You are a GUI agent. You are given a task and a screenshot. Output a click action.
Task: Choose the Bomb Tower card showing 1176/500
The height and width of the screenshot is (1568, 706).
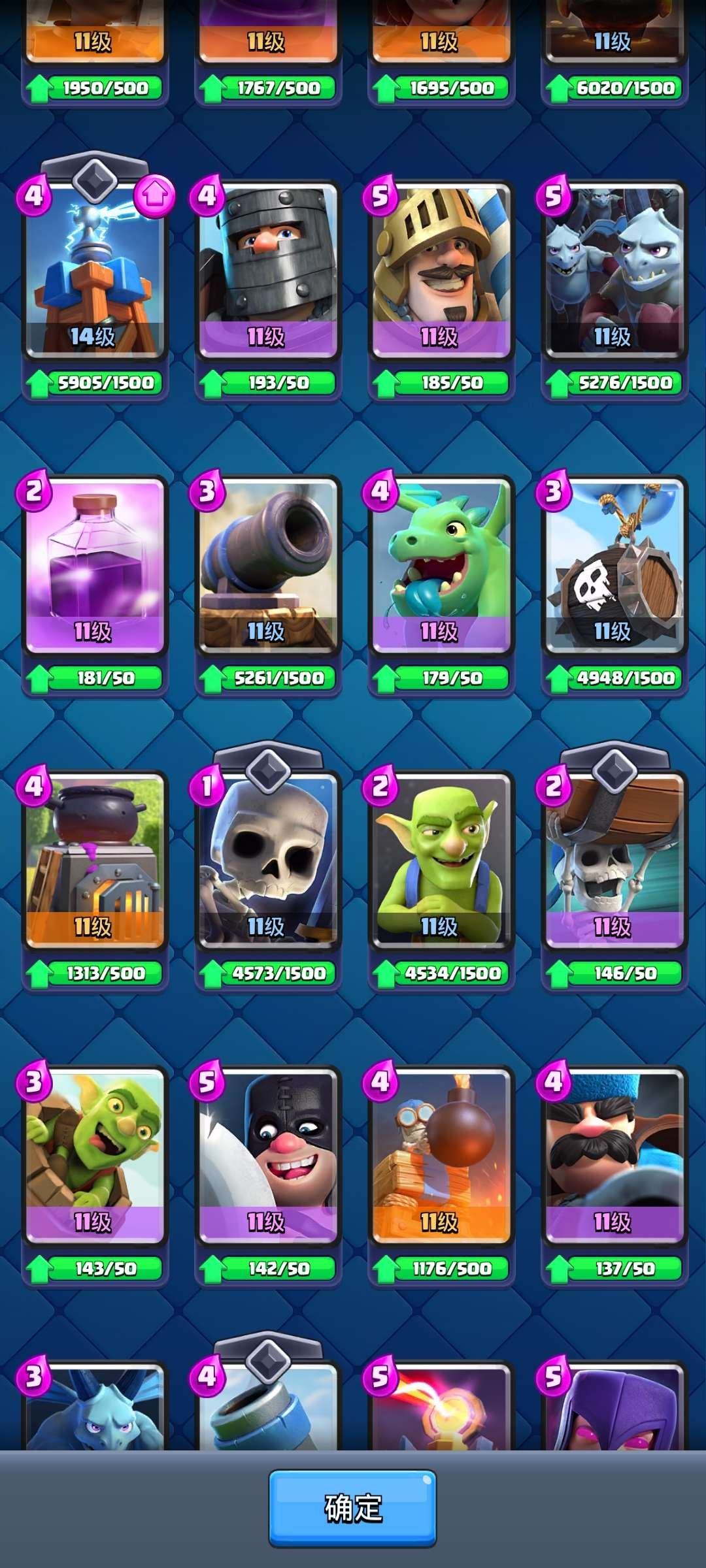[441, 1156]
